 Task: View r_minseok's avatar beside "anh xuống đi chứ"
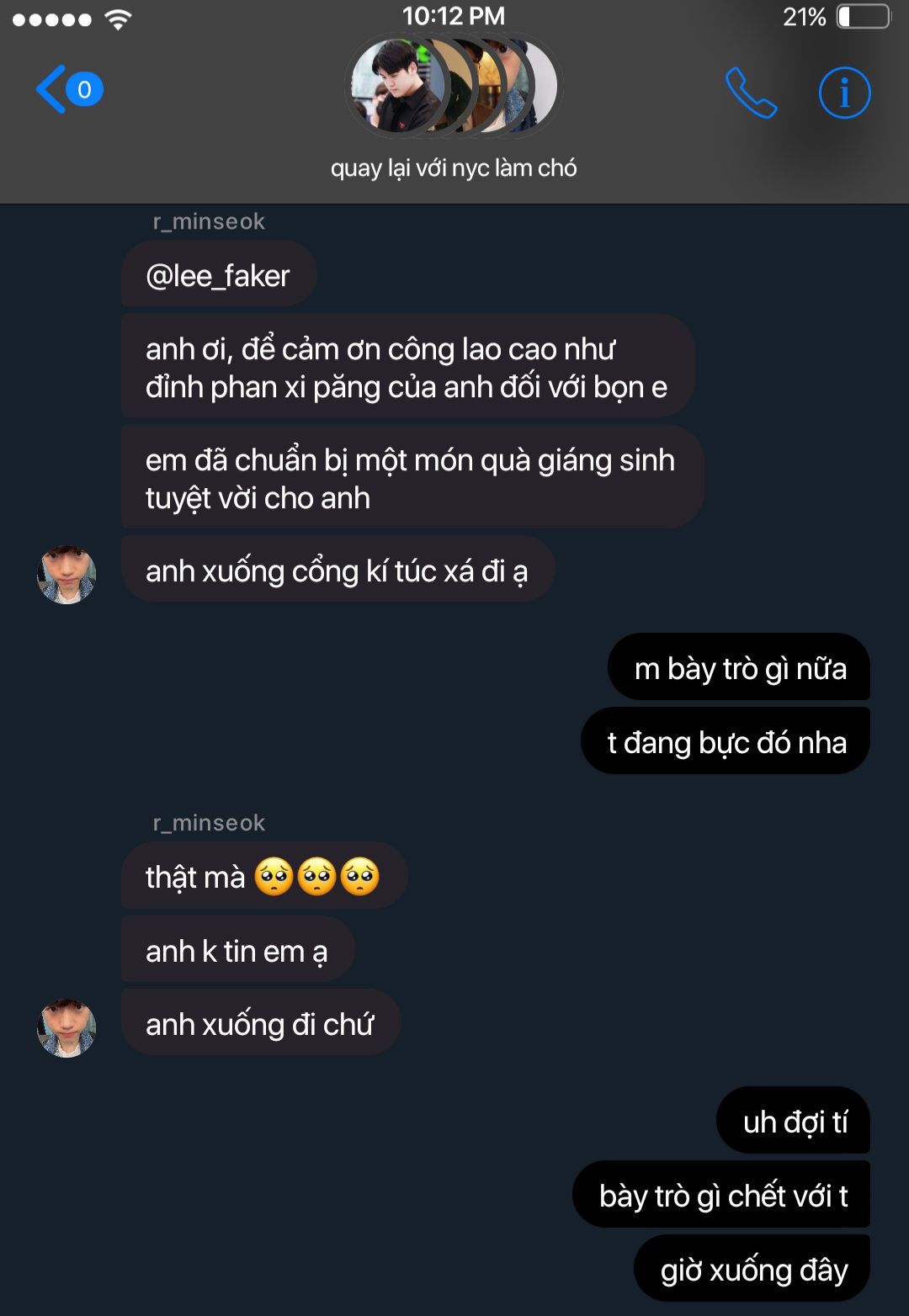(x=66, y=1028)
